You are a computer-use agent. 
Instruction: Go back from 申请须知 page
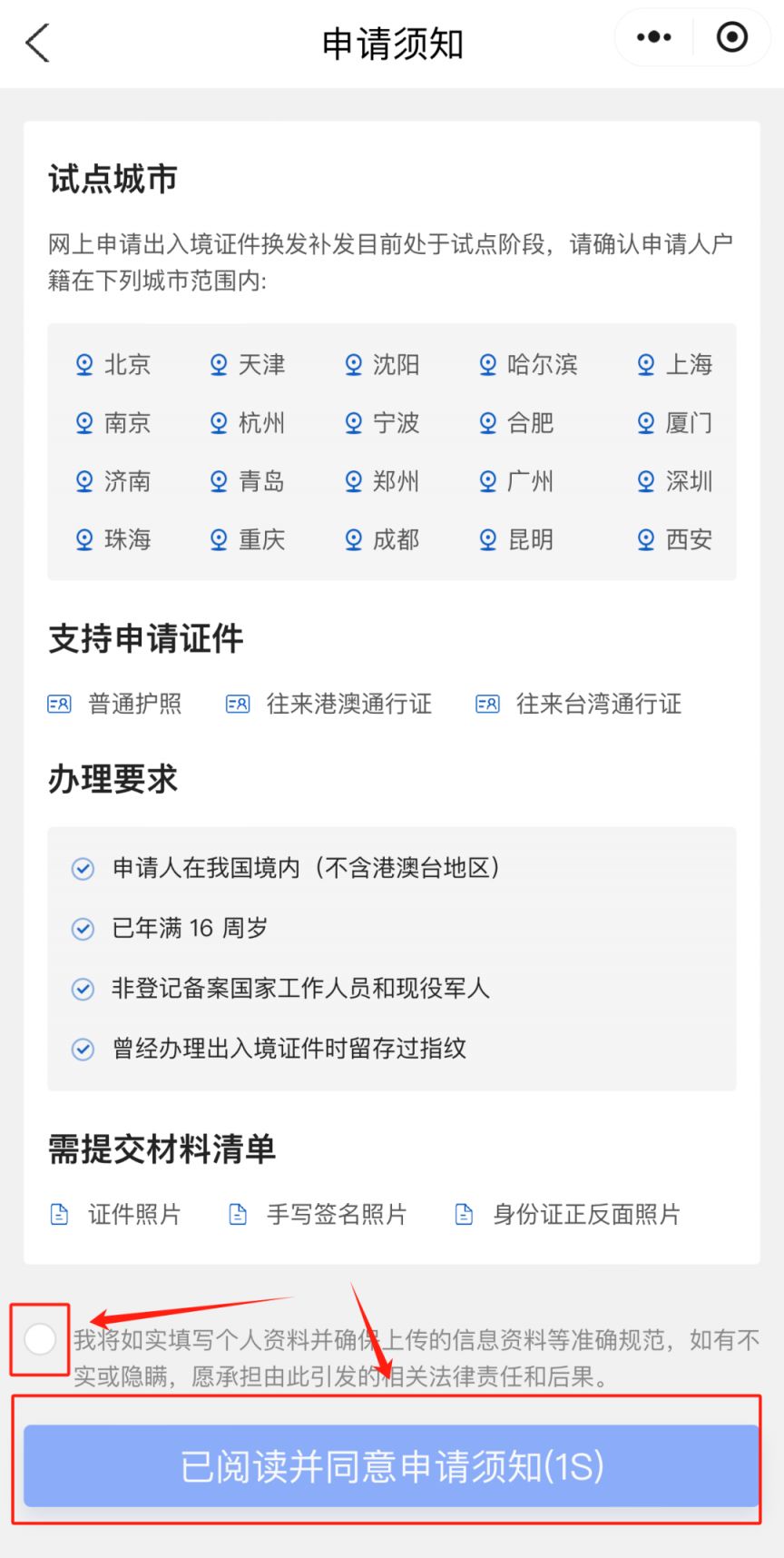tap(37, 43)
